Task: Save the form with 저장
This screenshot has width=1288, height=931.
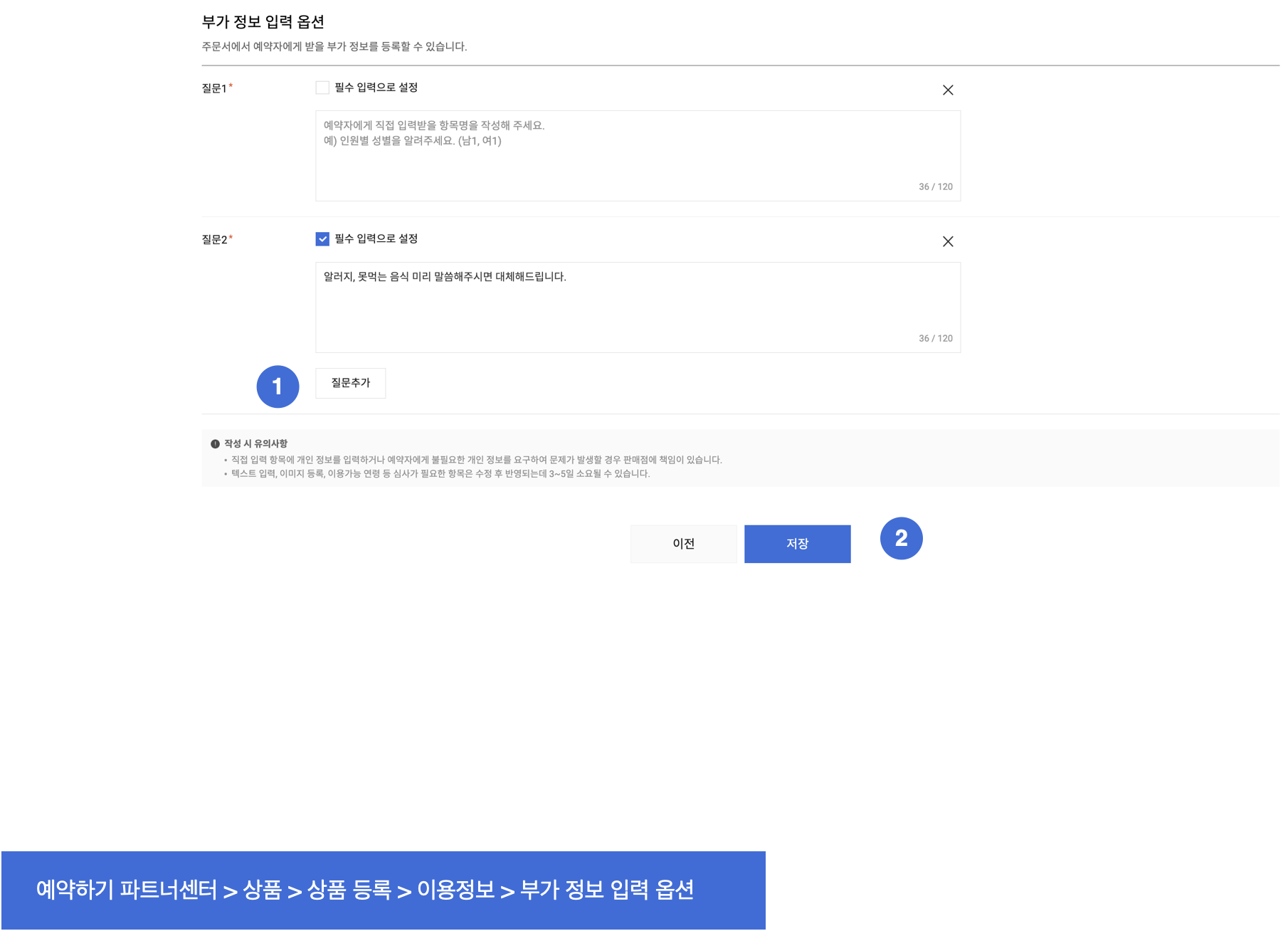Action: point(797,544)
